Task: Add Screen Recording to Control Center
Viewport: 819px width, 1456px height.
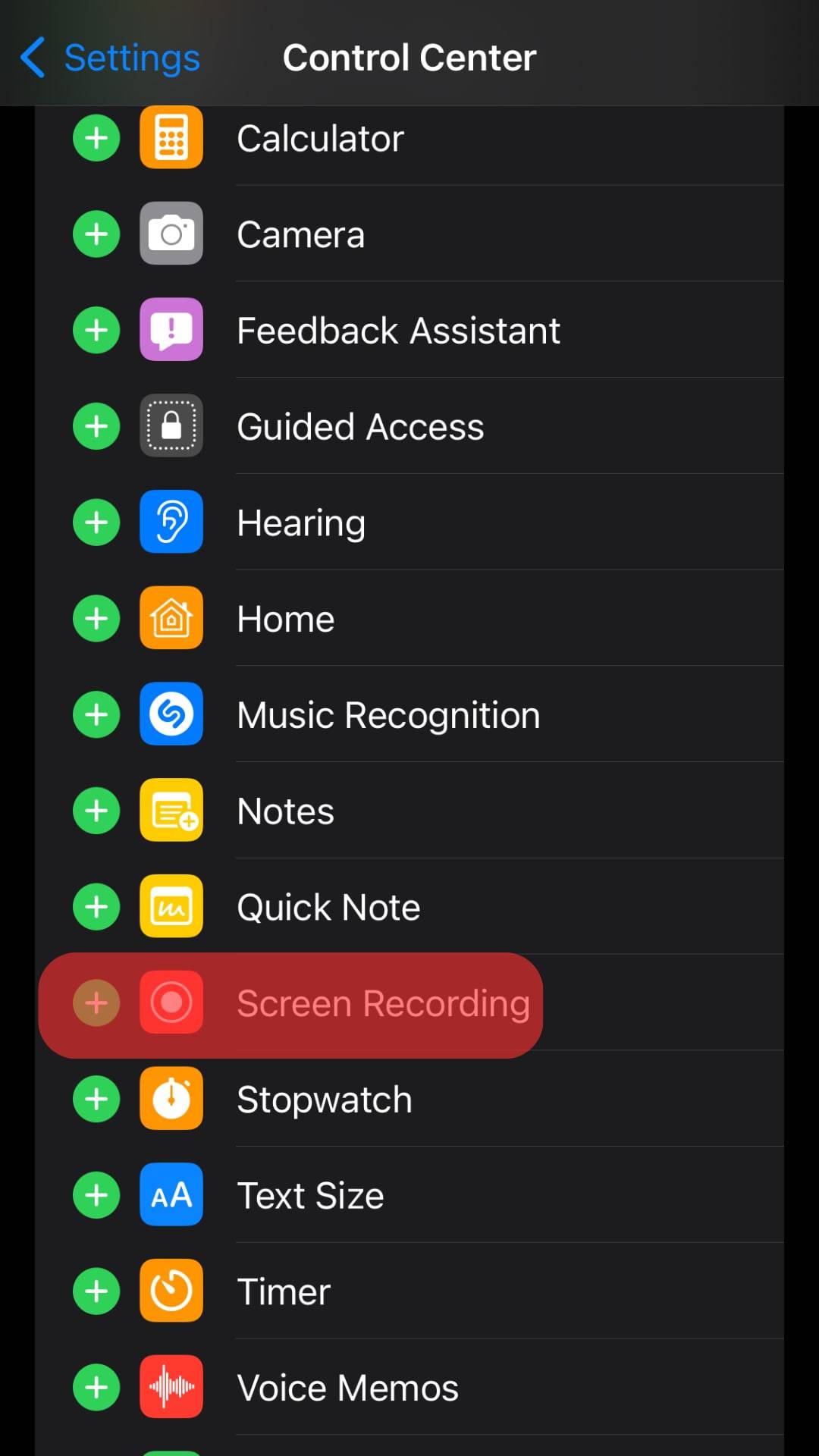Action: click(96, 1003)
